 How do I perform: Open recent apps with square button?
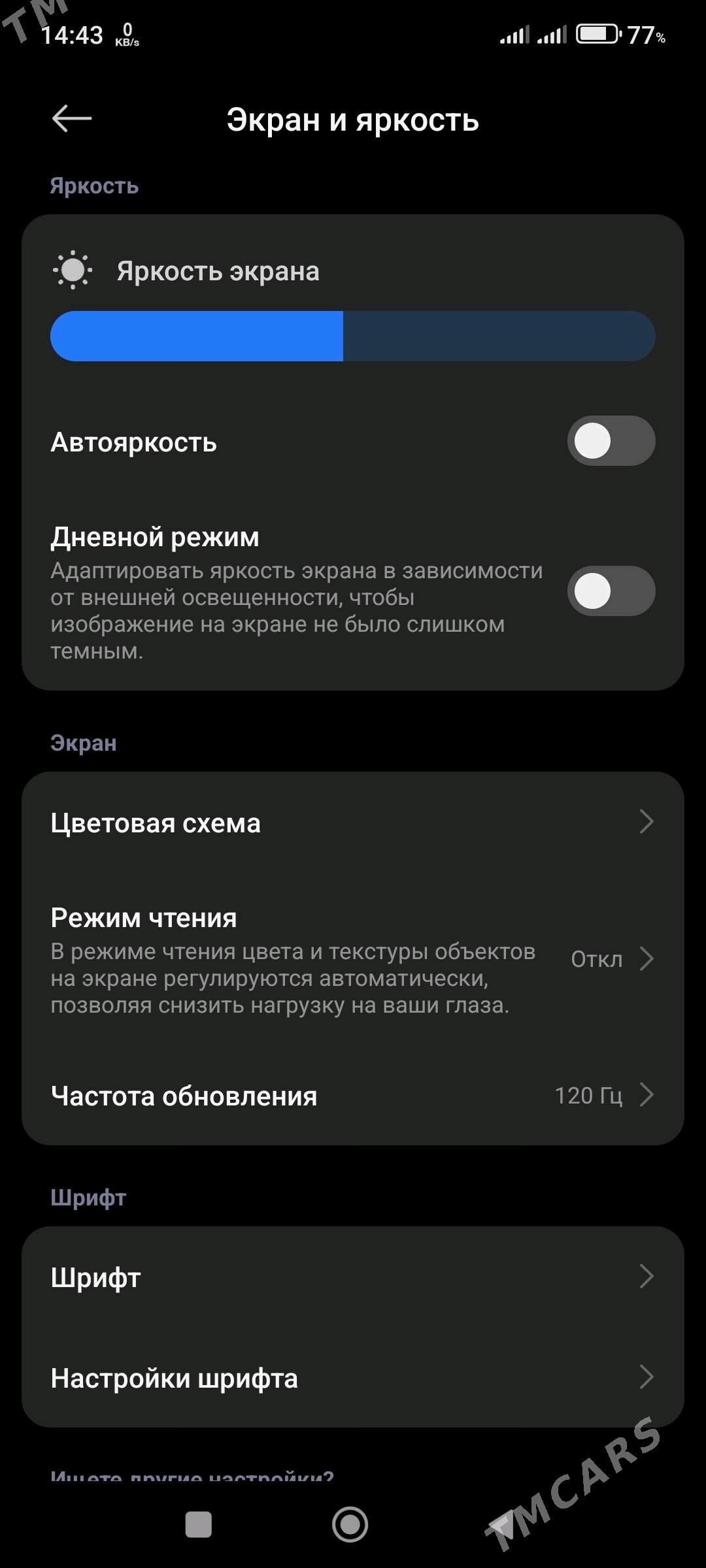(x=199, y=1524)
